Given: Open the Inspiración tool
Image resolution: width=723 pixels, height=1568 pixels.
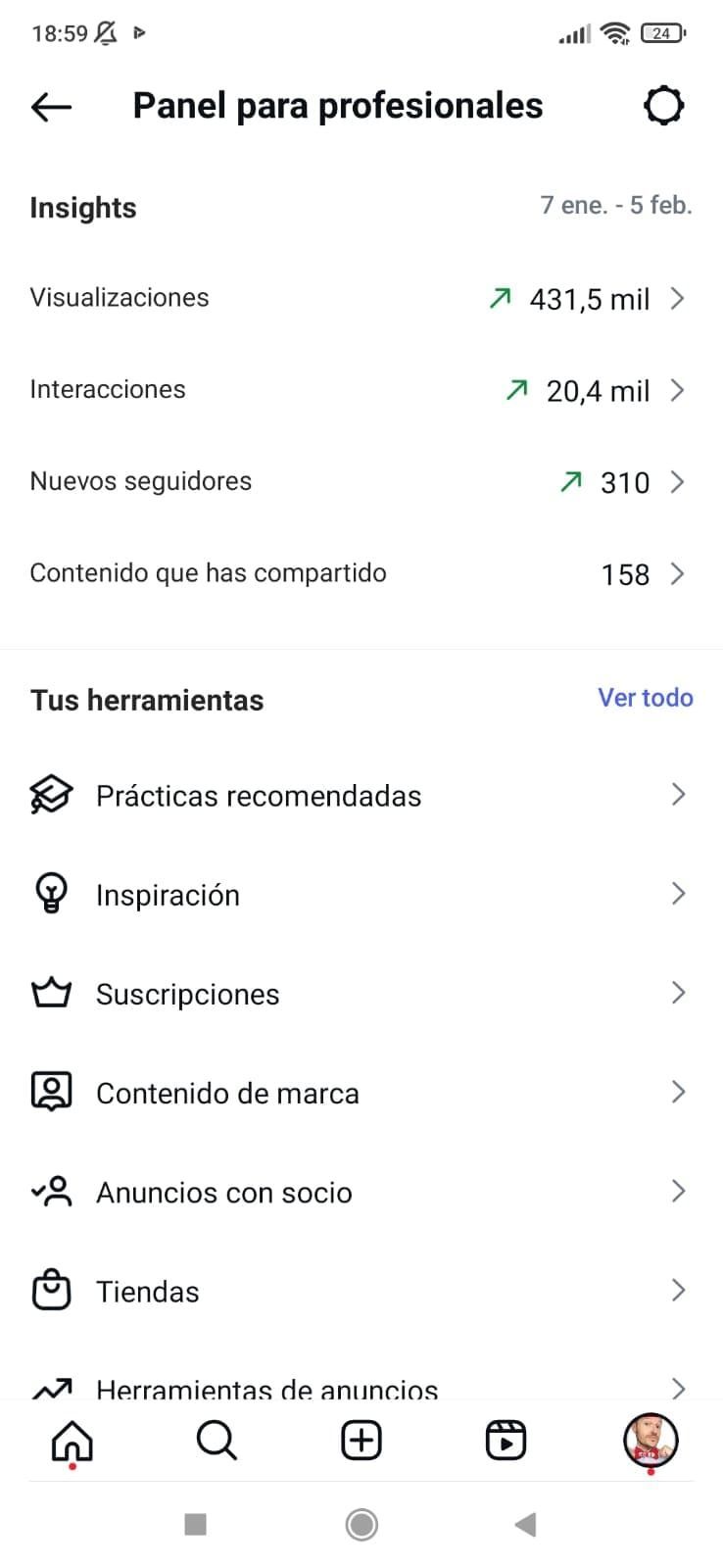Looking at the screenshot, I should (x=361, y=895).
